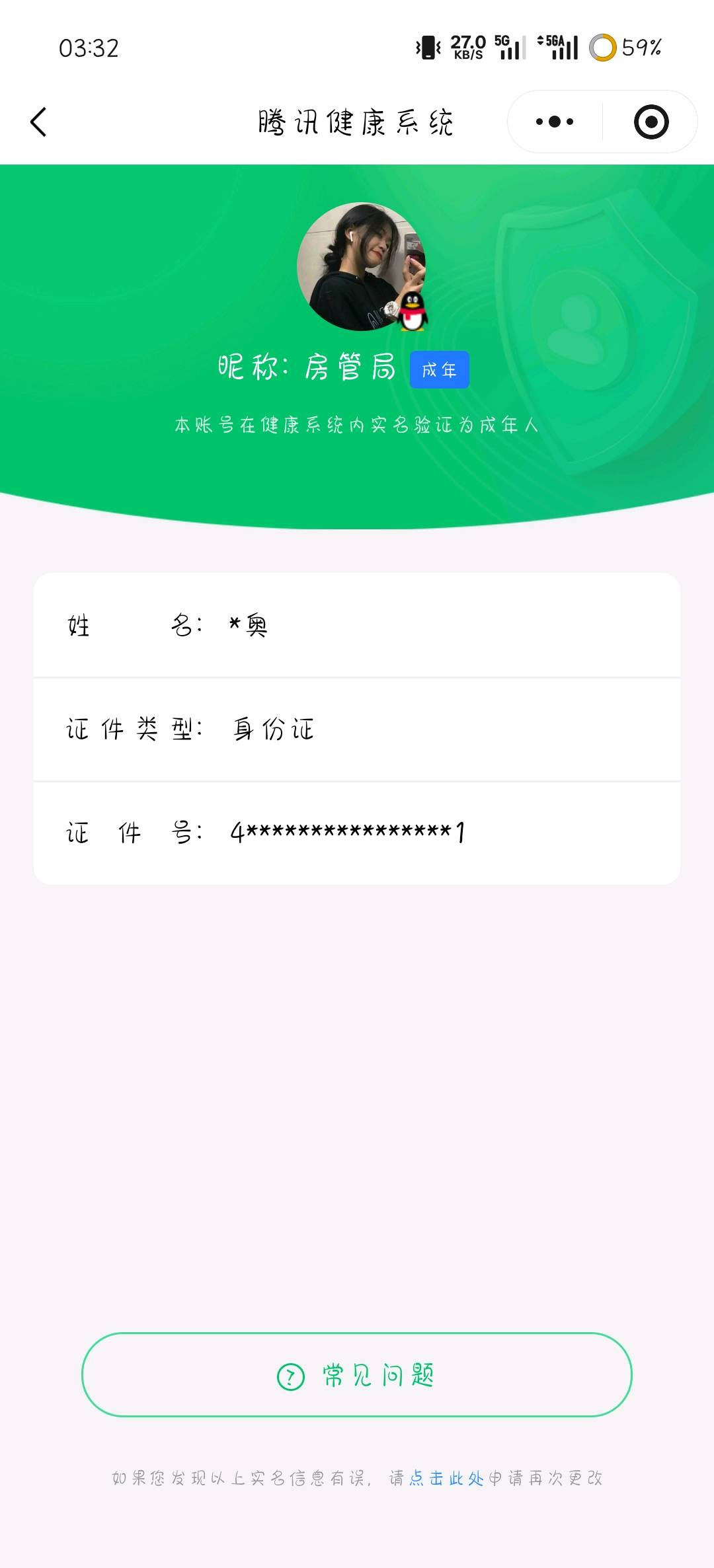Close the mini program with the circle icon
This screenshot has height=1568, width=714.
tap(651, 122)
